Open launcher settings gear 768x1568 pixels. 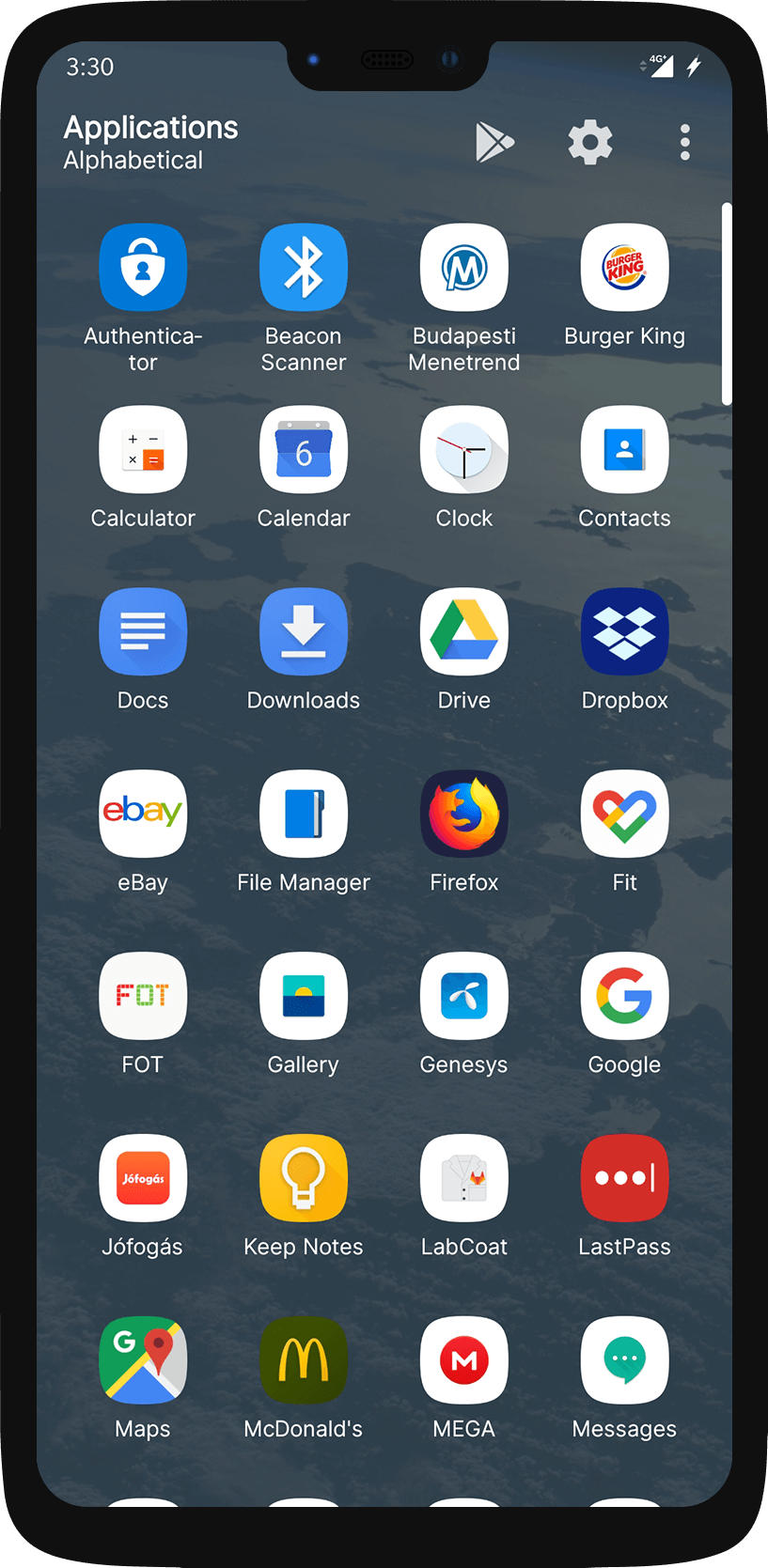click(590, 143)
